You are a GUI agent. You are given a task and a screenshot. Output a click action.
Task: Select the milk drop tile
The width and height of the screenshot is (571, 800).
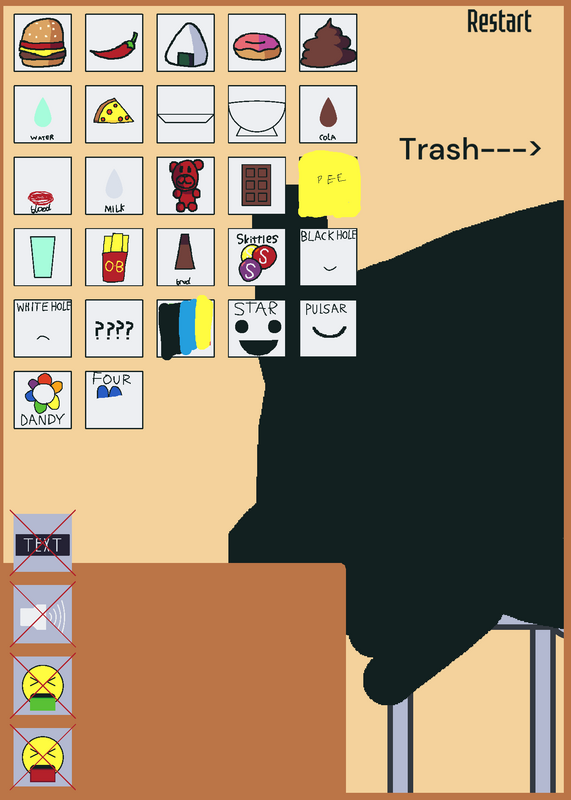114,186
